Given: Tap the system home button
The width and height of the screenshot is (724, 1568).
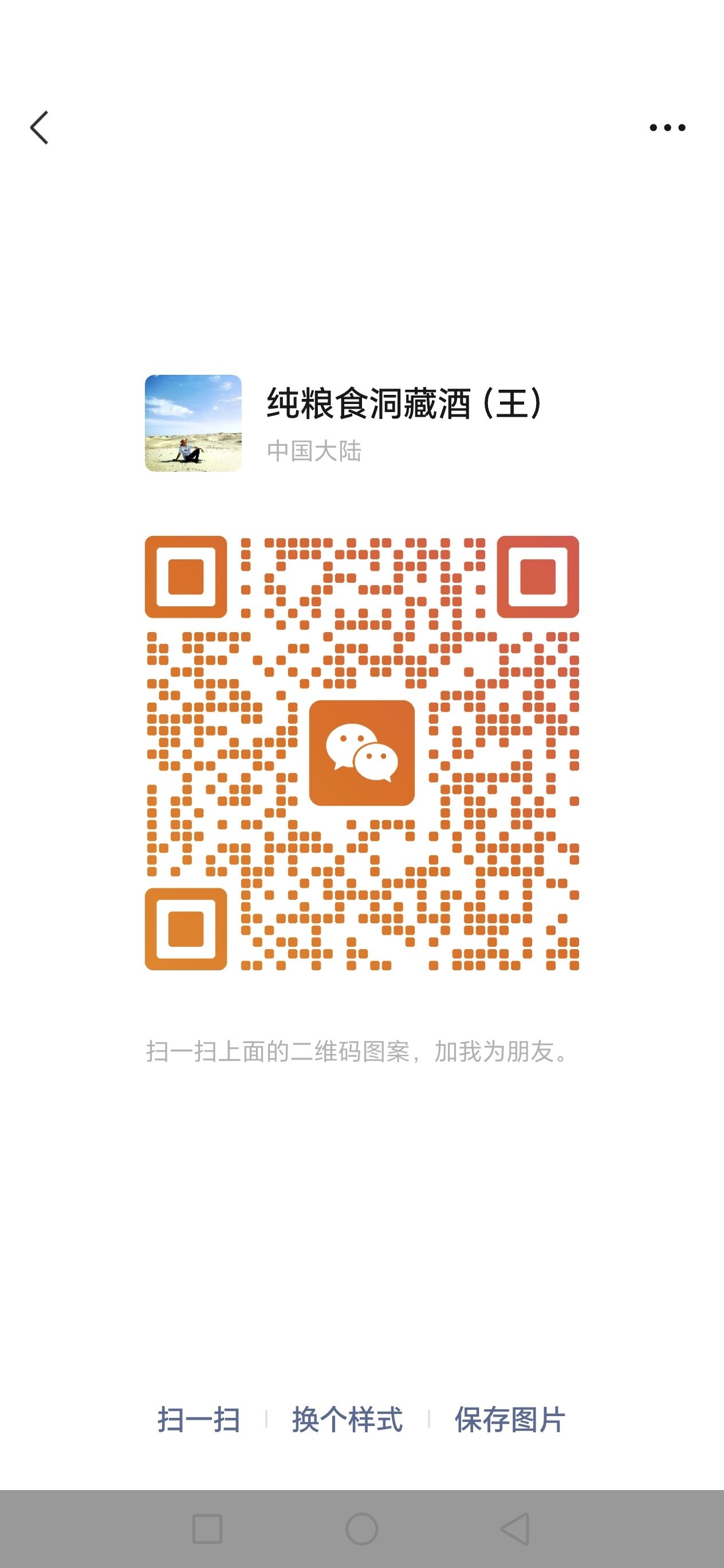Looking at the screenshot, I should point(362,1528).
